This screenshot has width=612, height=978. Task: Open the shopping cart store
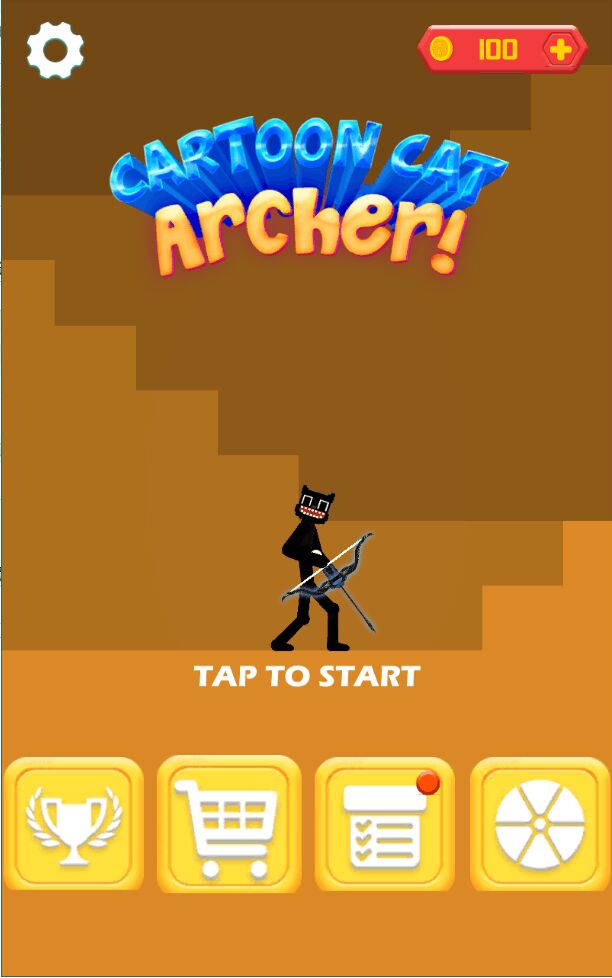click(229, 824)
